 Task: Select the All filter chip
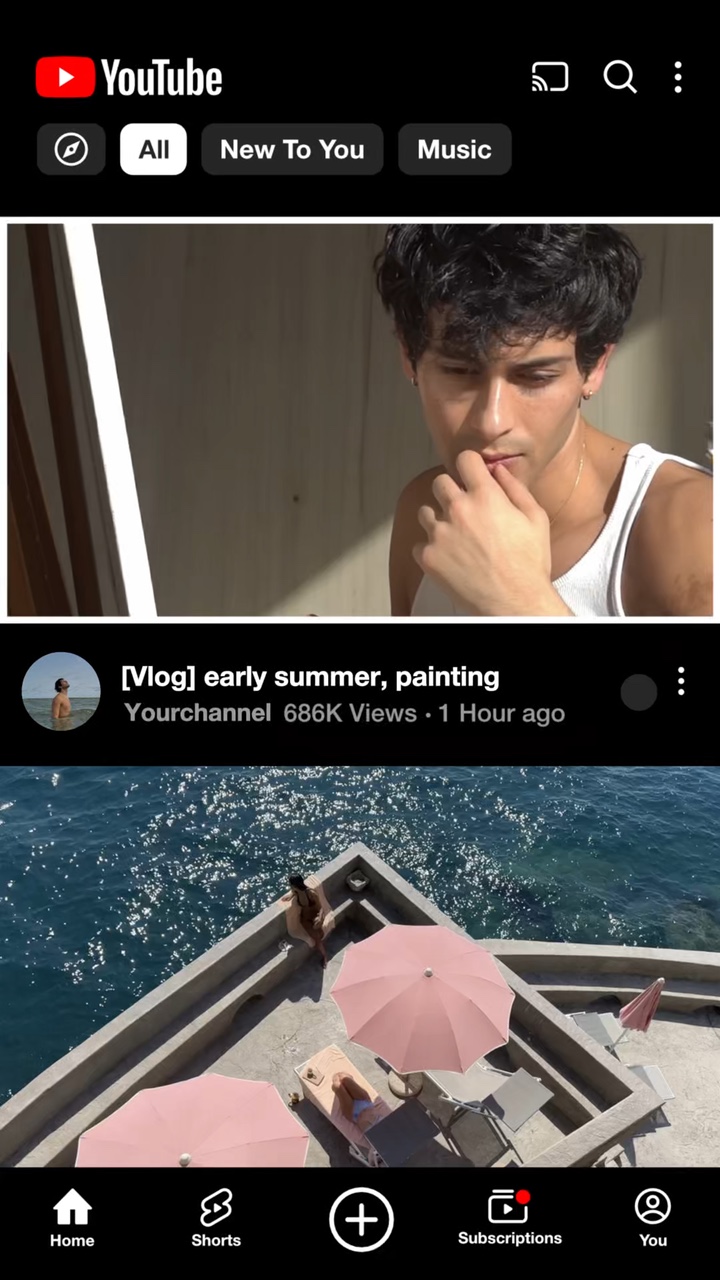153,150
